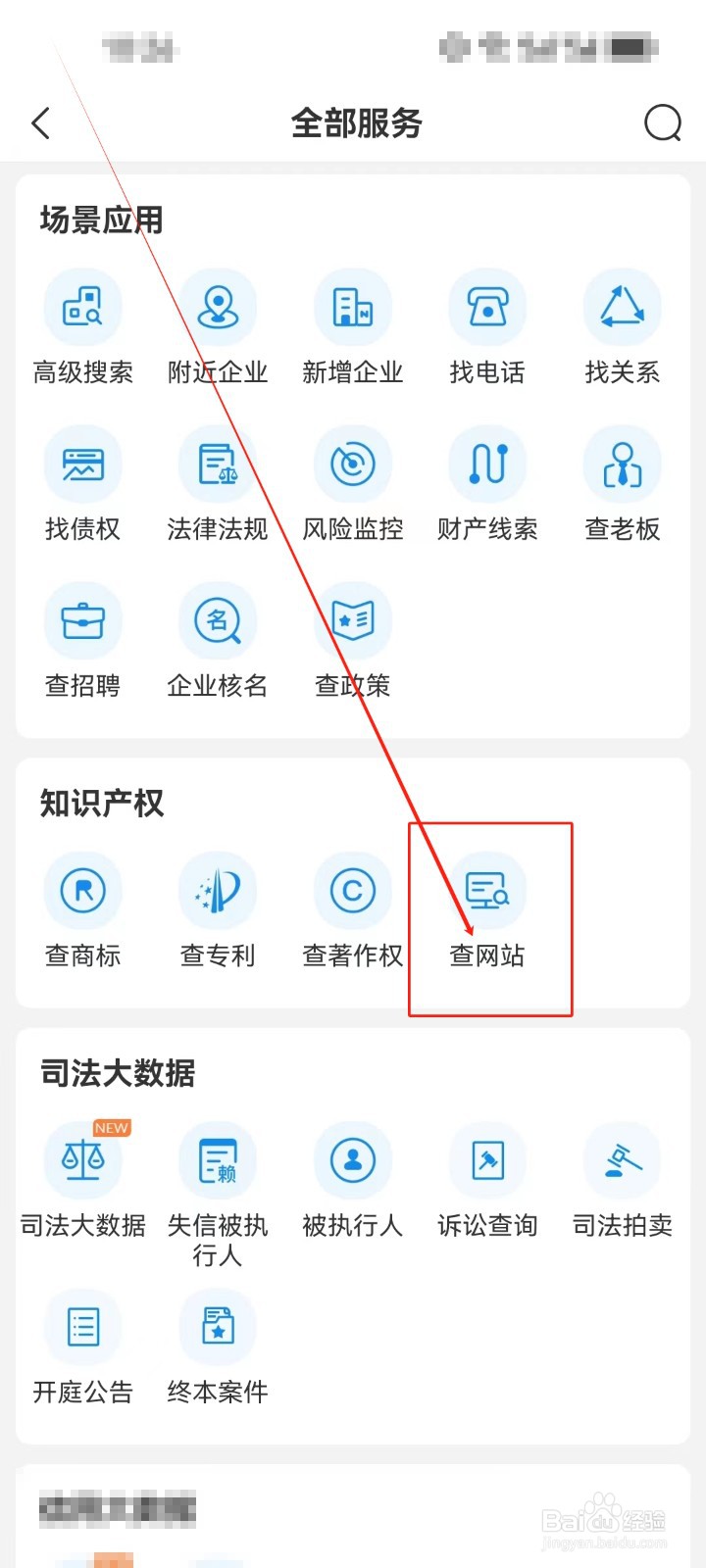Open the 司法拍卖 judicial auction icon
The width and height of the screenshot is (706, 1568).
[623, 1160]
